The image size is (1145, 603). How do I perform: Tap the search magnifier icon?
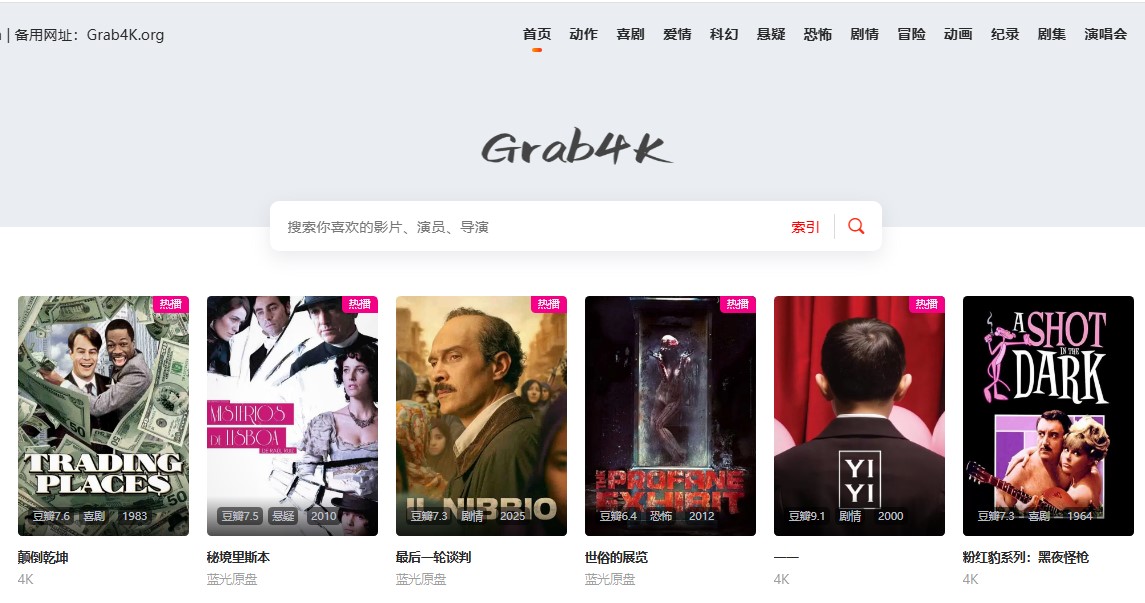(856, 226)
